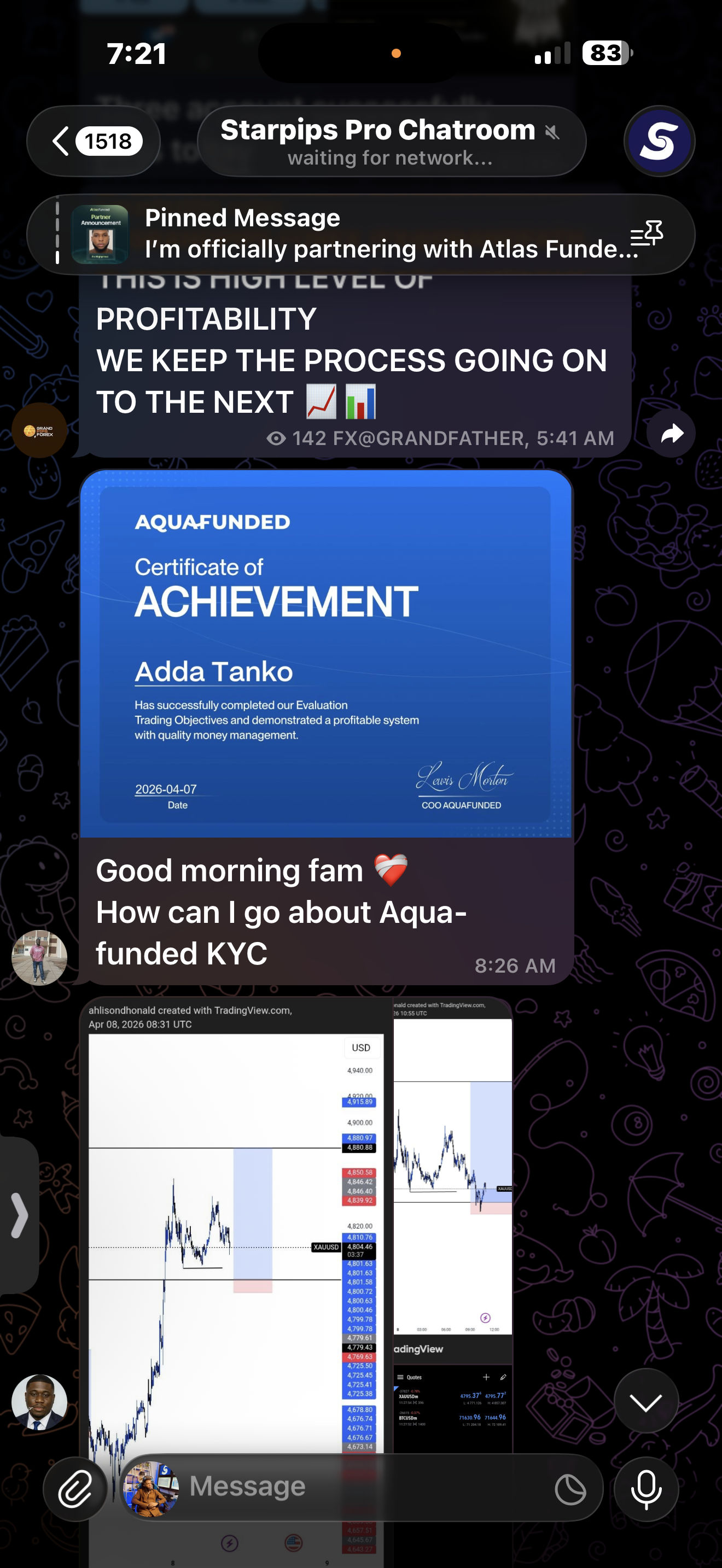Attach a file to the message

point(75,1489)
